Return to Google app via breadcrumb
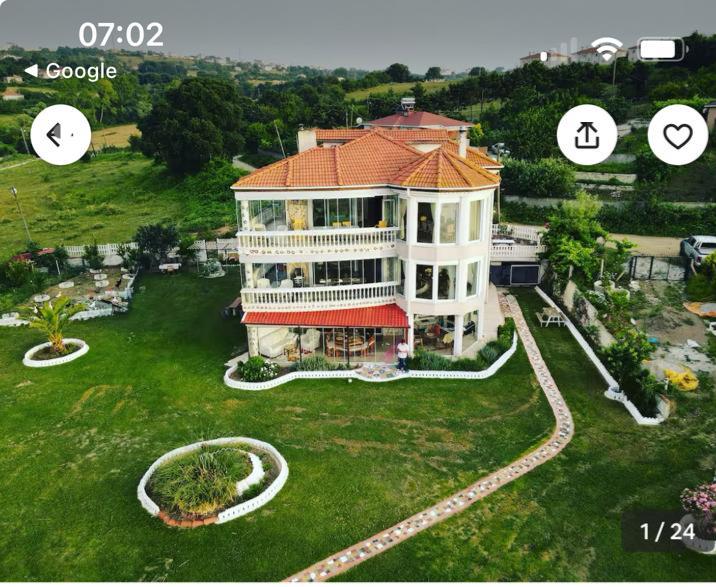This screenshot has width=716, height=587. pyautogui.click(x=70, y=71)
